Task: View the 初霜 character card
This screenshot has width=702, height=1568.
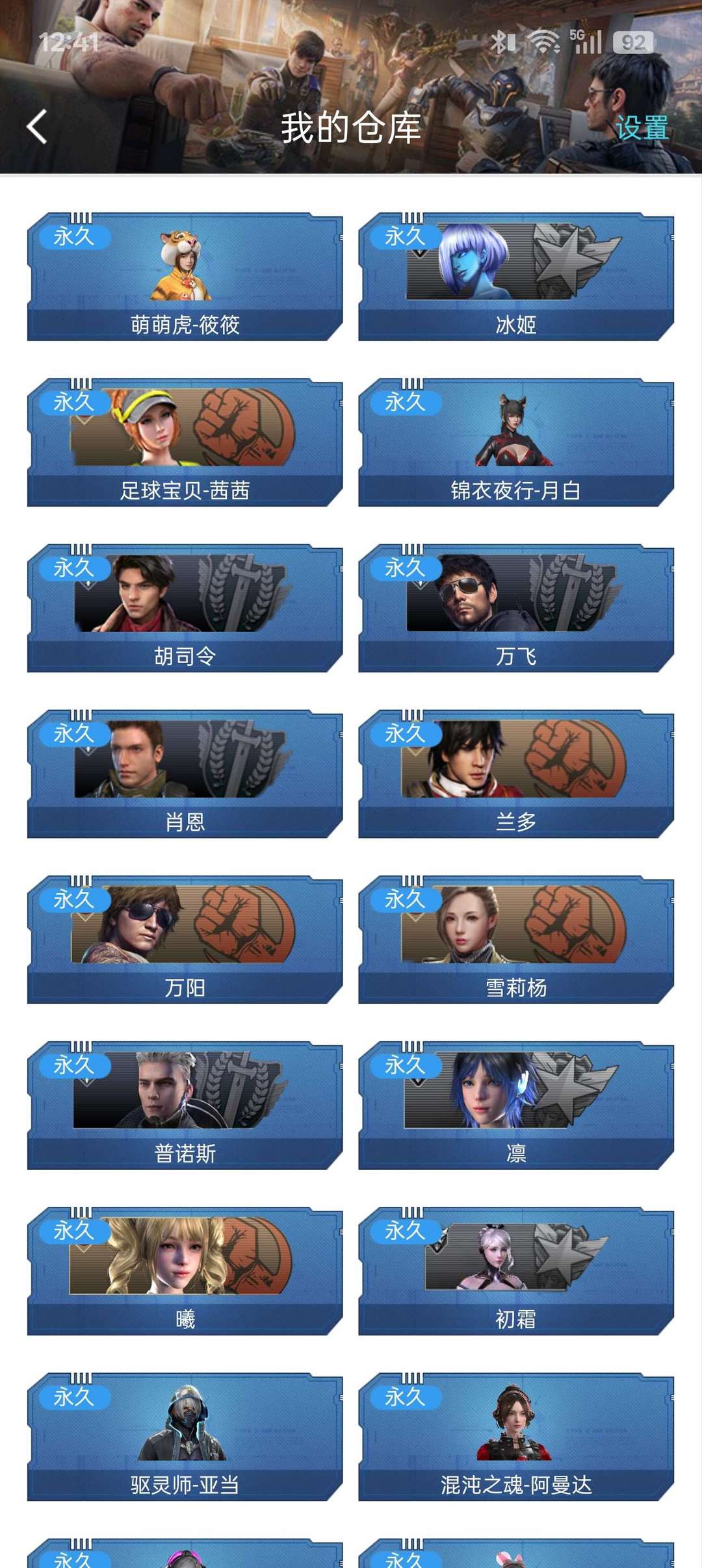Action: click(516, 1271)
